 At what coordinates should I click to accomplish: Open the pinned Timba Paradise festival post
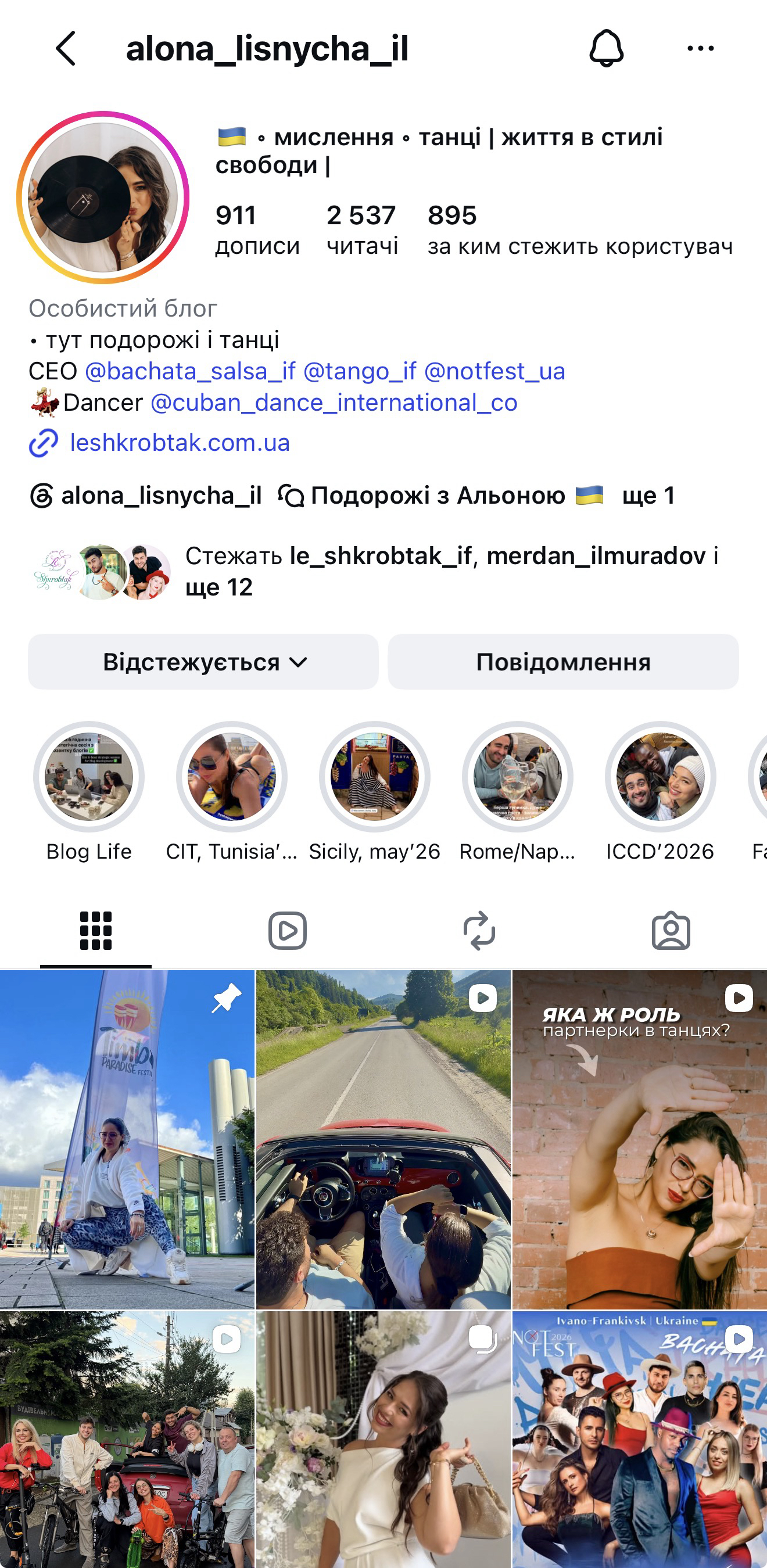tap(127, 1139)
